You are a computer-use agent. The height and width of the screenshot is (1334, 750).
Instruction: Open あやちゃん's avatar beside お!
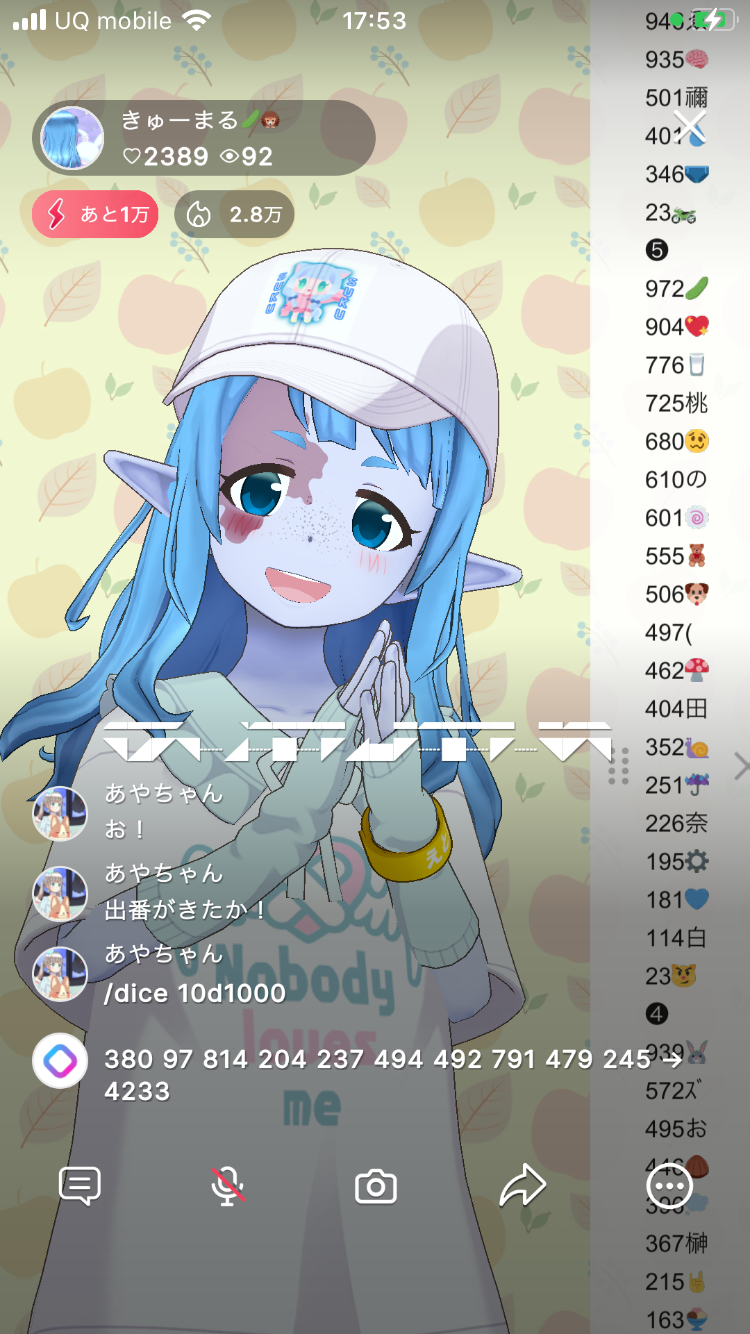click(60, 813)
